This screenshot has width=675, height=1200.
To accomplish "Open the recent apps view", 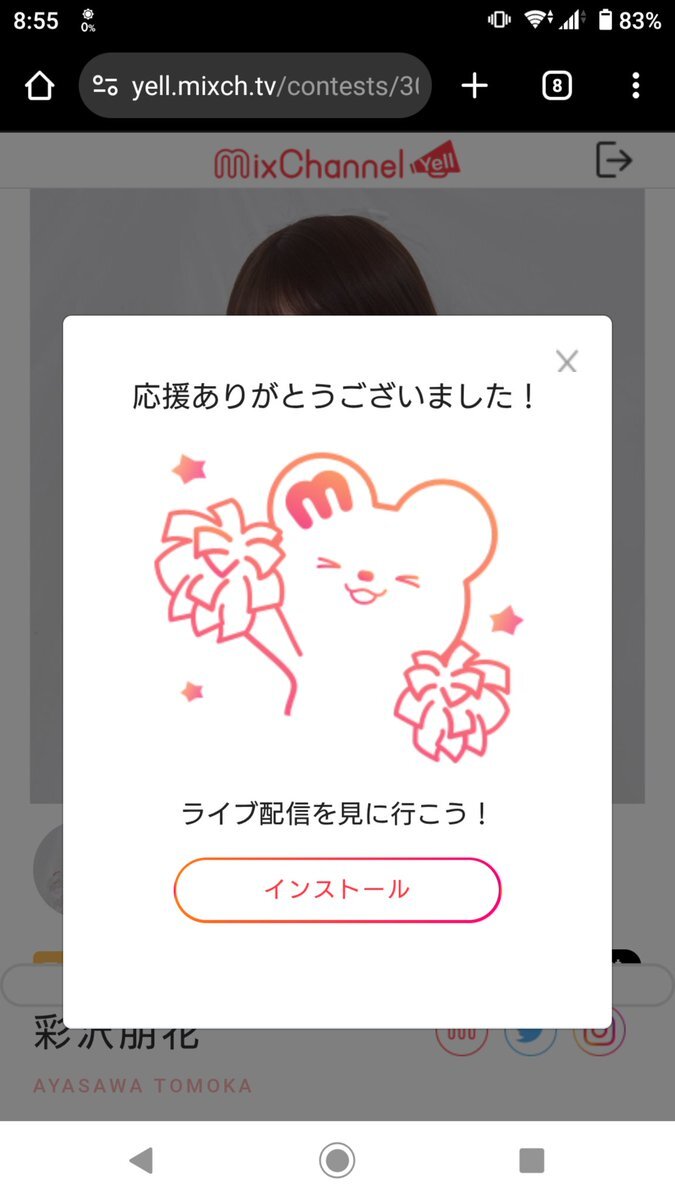I will point(531,1160).
